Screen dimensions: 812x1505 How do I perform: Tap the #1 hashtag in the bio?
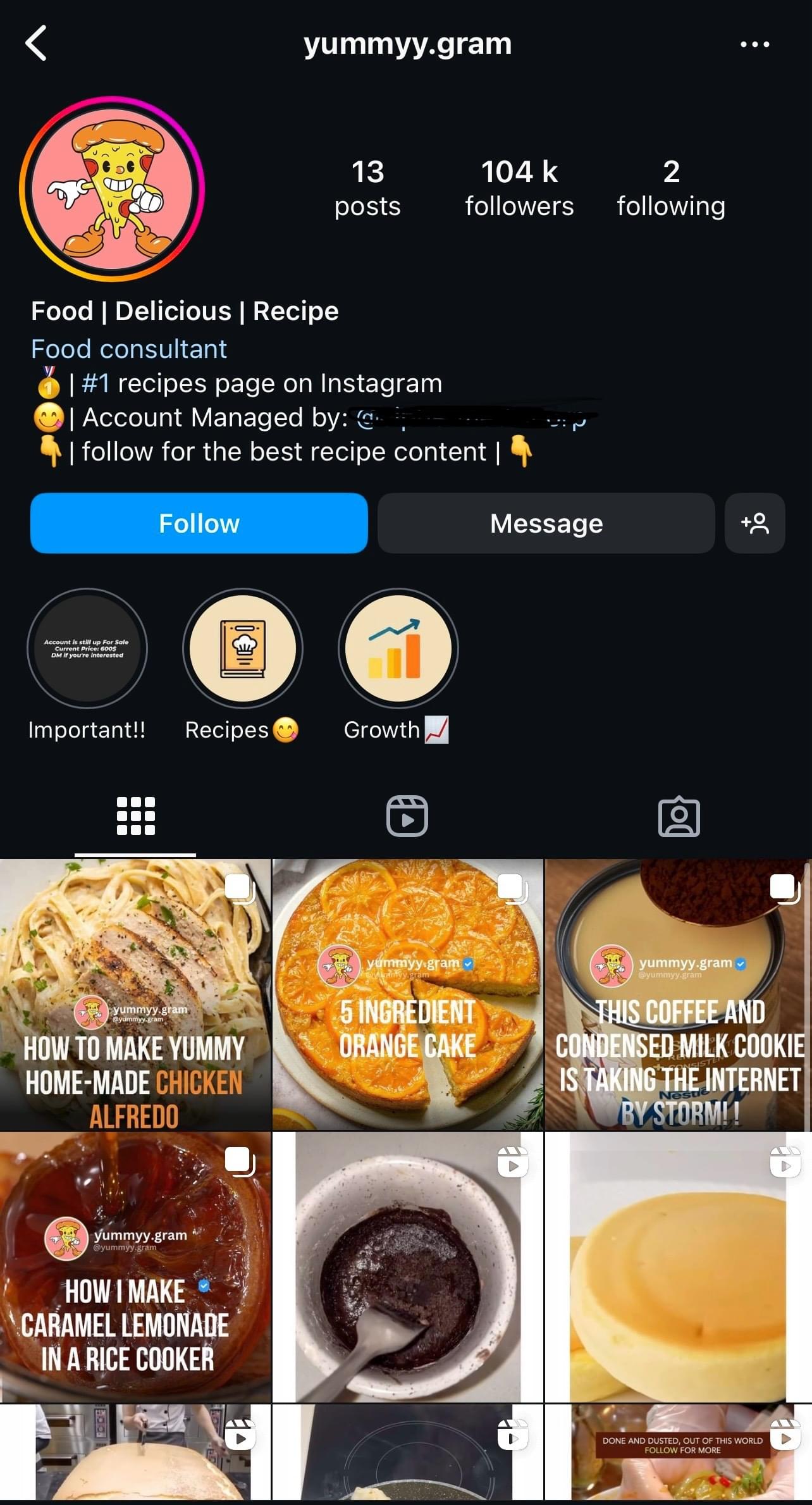(96, 383)
